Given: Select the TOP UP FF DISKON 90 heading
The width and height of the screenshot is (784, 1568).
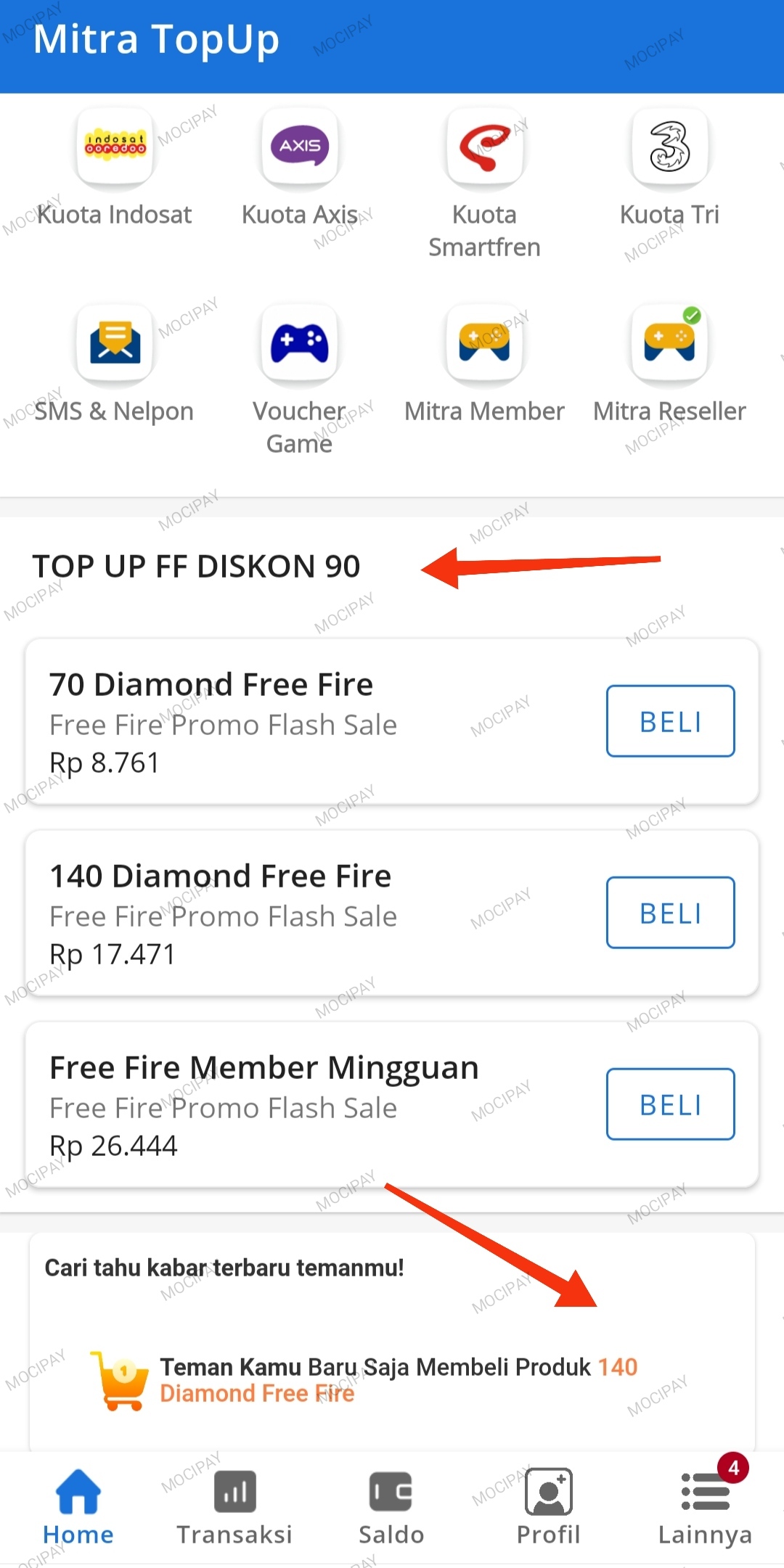Looking at the screenshot, I should 197,567.
